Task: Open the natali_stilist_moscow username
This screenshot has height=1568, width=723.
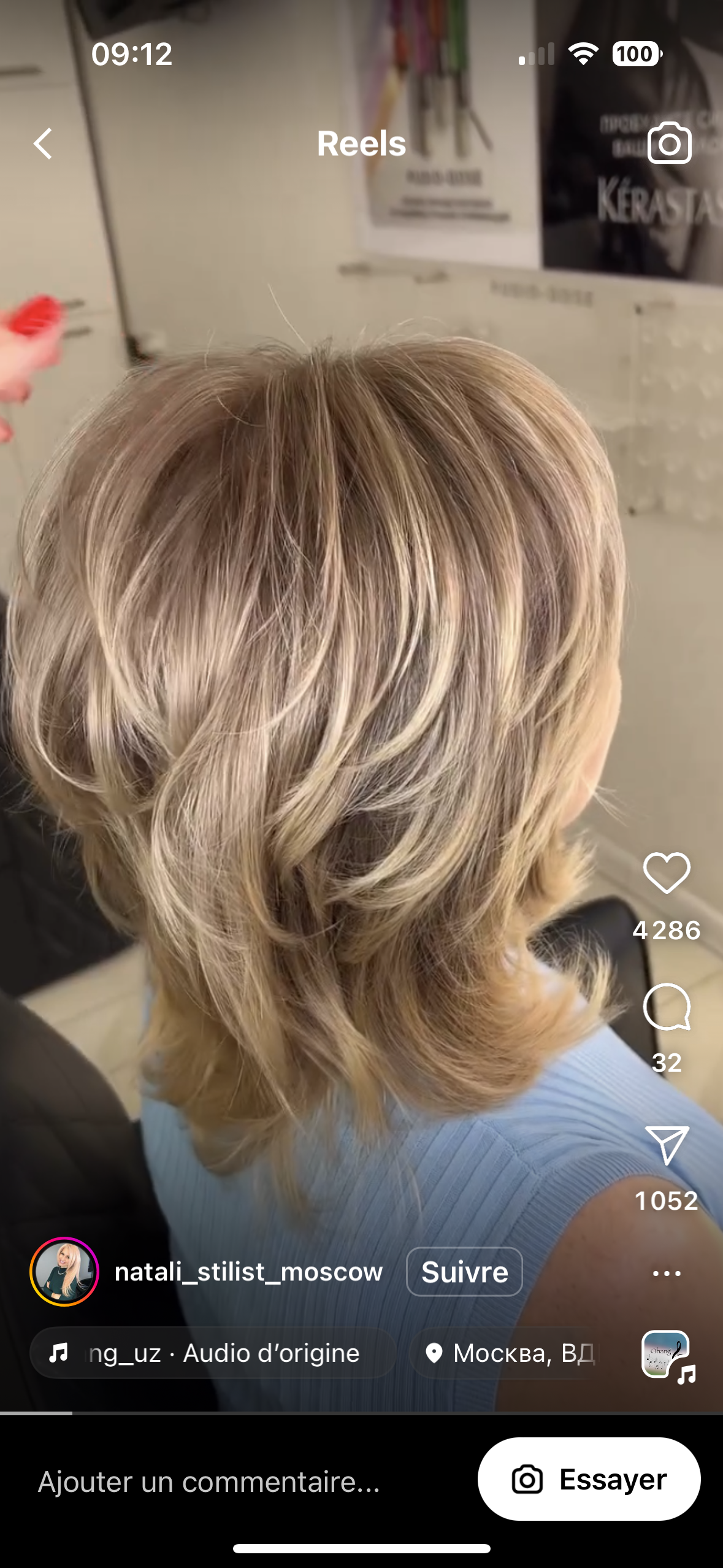Action: pyautogui.click(x=248, y=1272)
